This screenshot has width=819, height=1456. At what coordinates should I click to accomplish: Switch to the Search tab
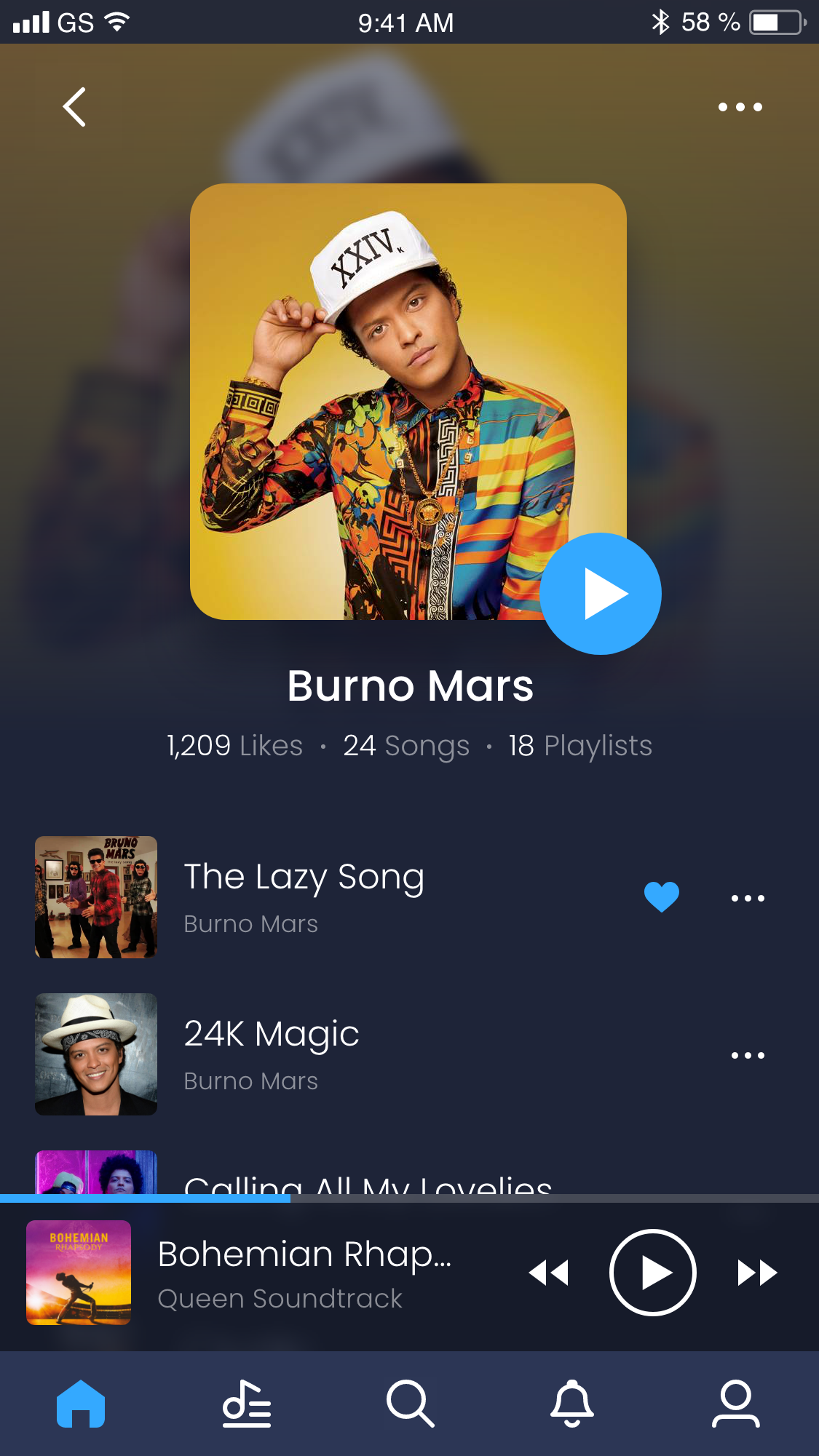(410, 1404)
